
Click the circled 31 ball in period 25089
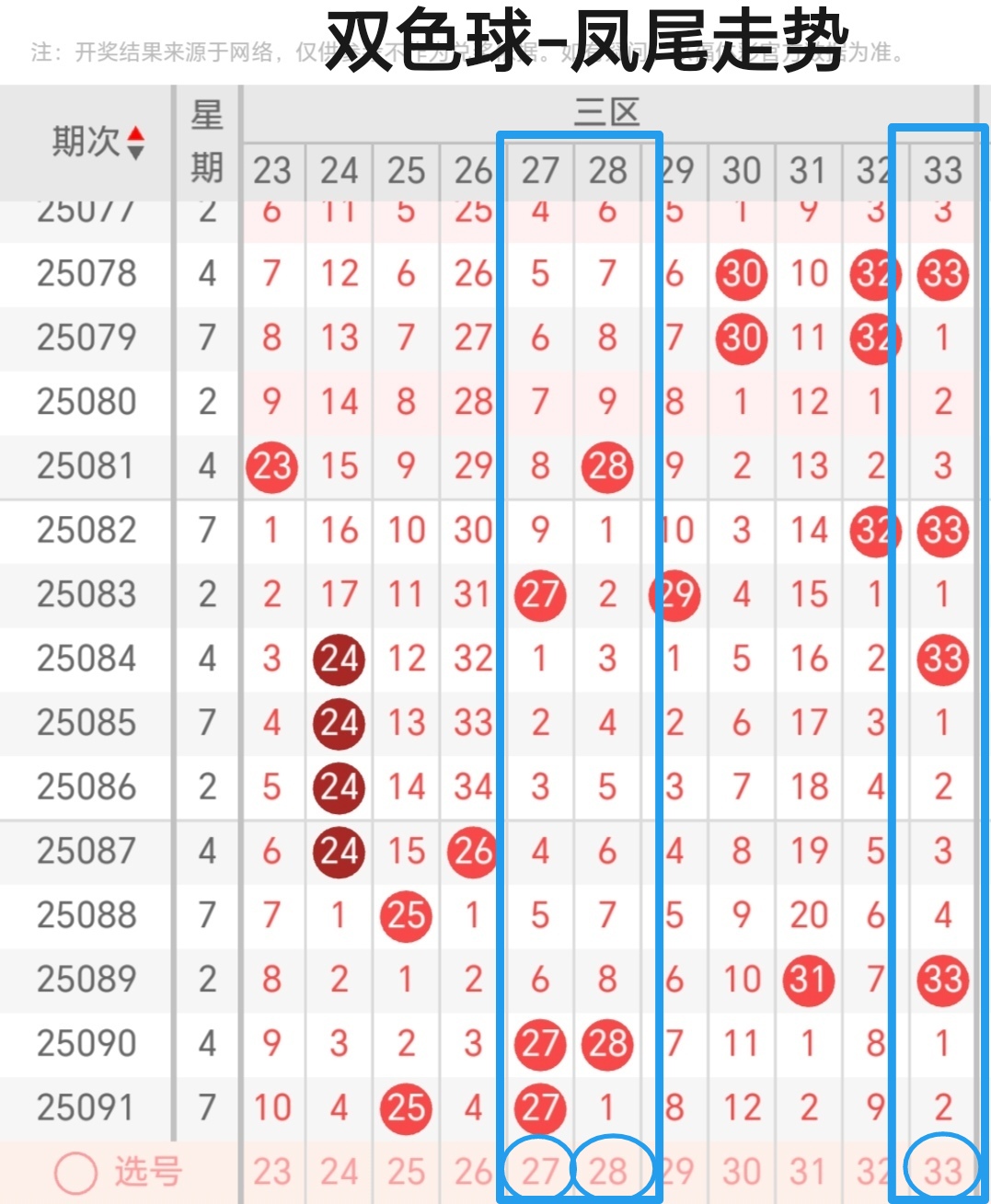point(809,980)
